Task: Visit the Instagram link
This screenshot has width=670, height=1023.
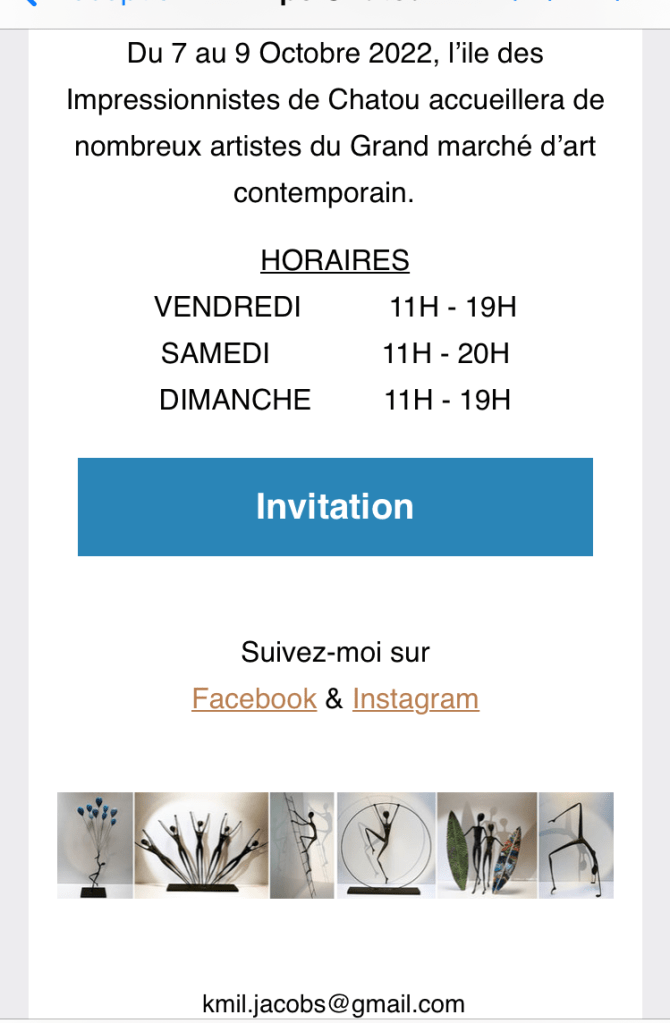Action: tap(415, 698)
